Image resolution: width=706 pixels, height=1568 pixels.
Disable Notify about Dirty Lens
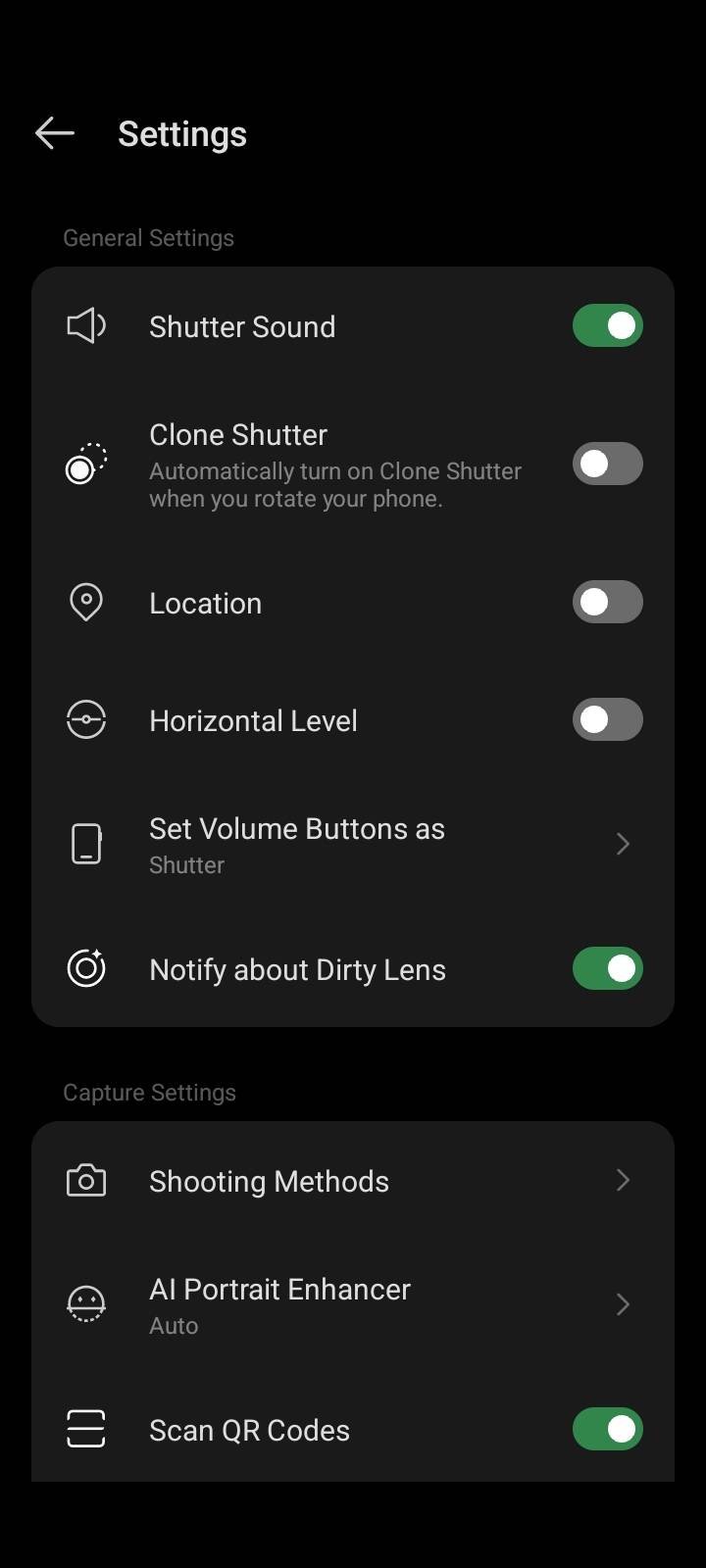[607, 969]
